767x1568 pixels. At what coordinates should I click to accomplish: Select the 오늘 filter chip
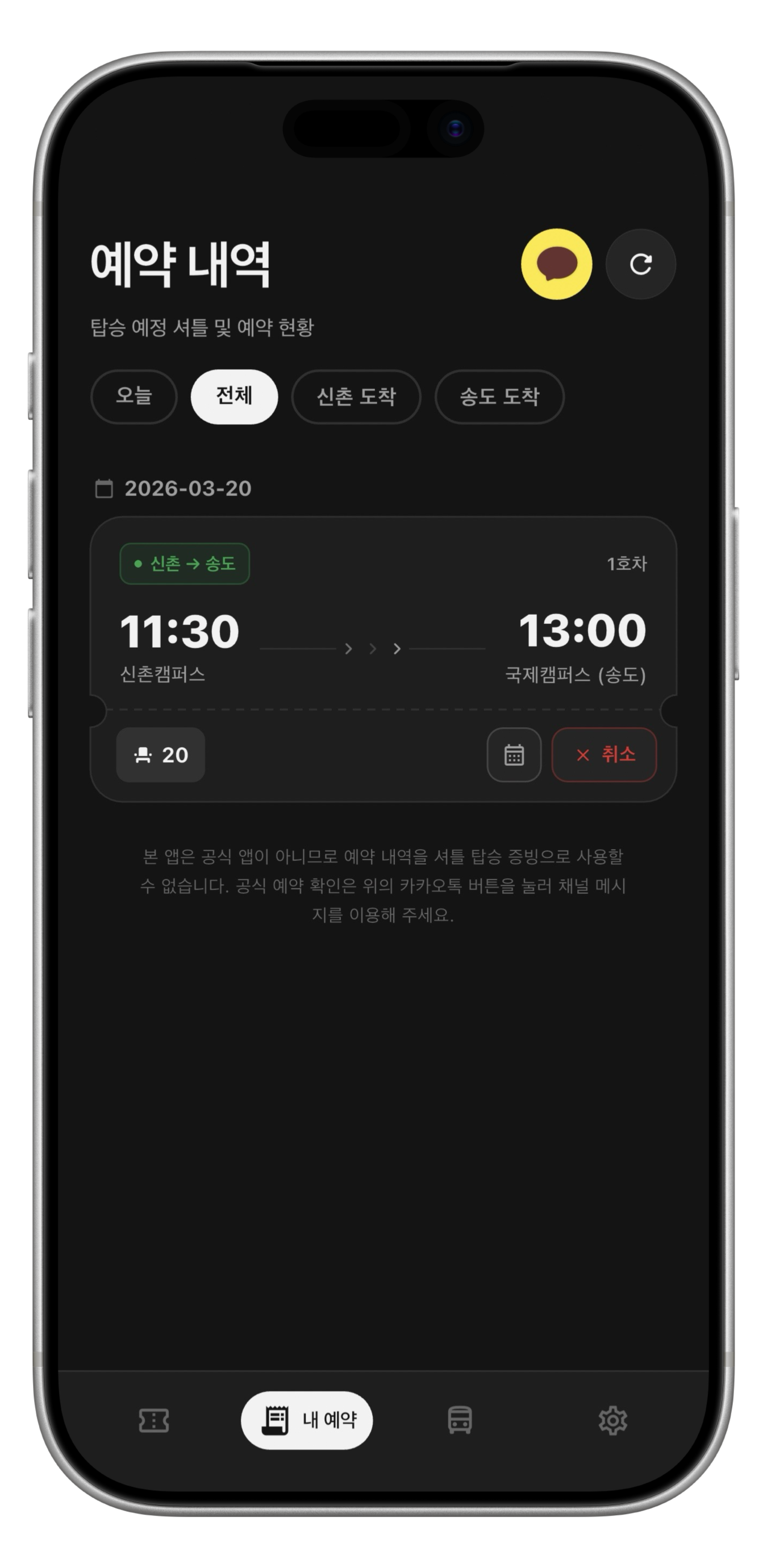[134, 397]
